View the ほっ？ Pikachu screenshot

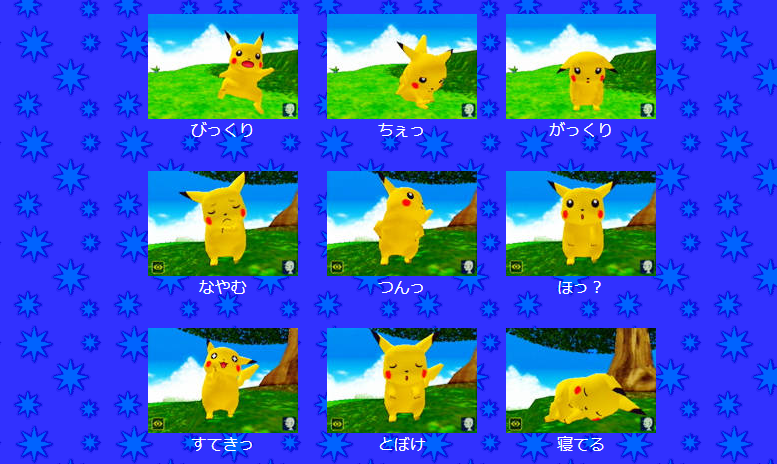580,223
